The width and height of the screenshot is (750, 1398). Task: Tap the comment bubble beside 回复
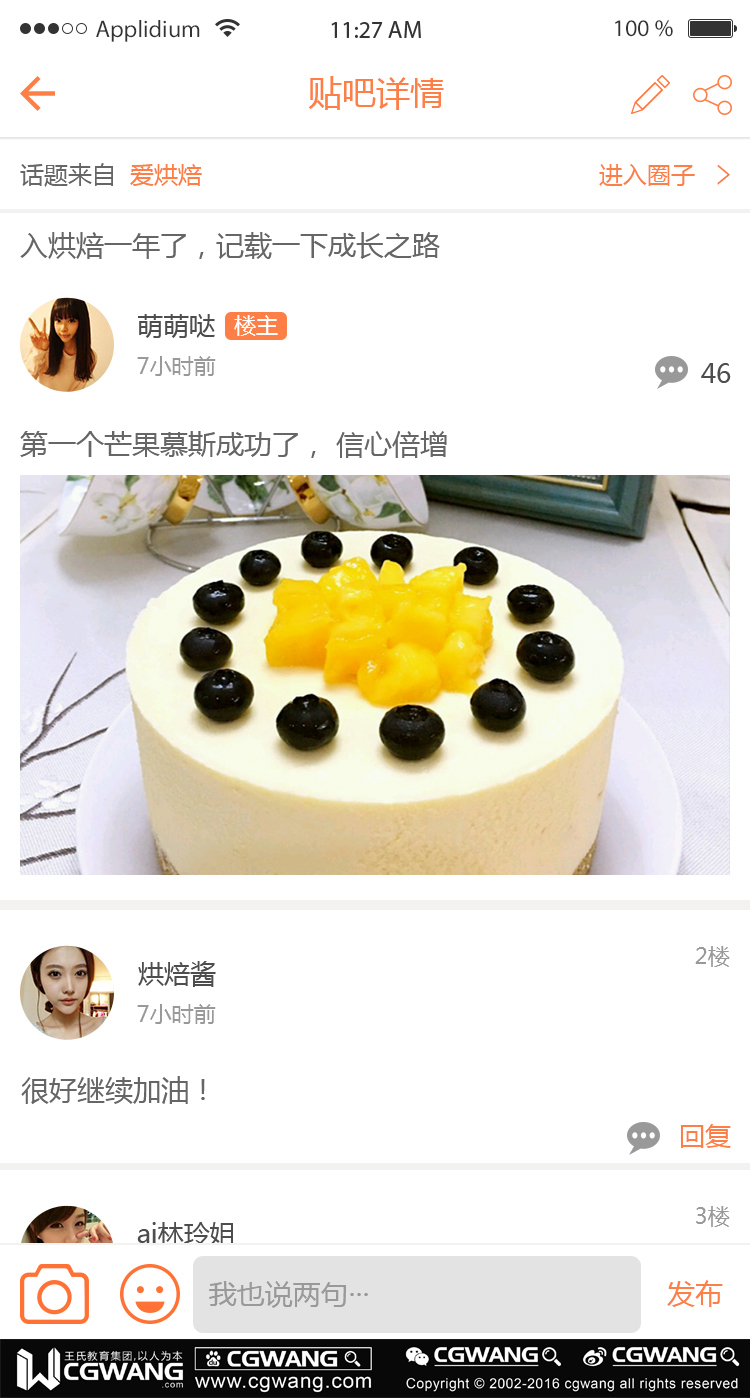tap(643, 1137)
